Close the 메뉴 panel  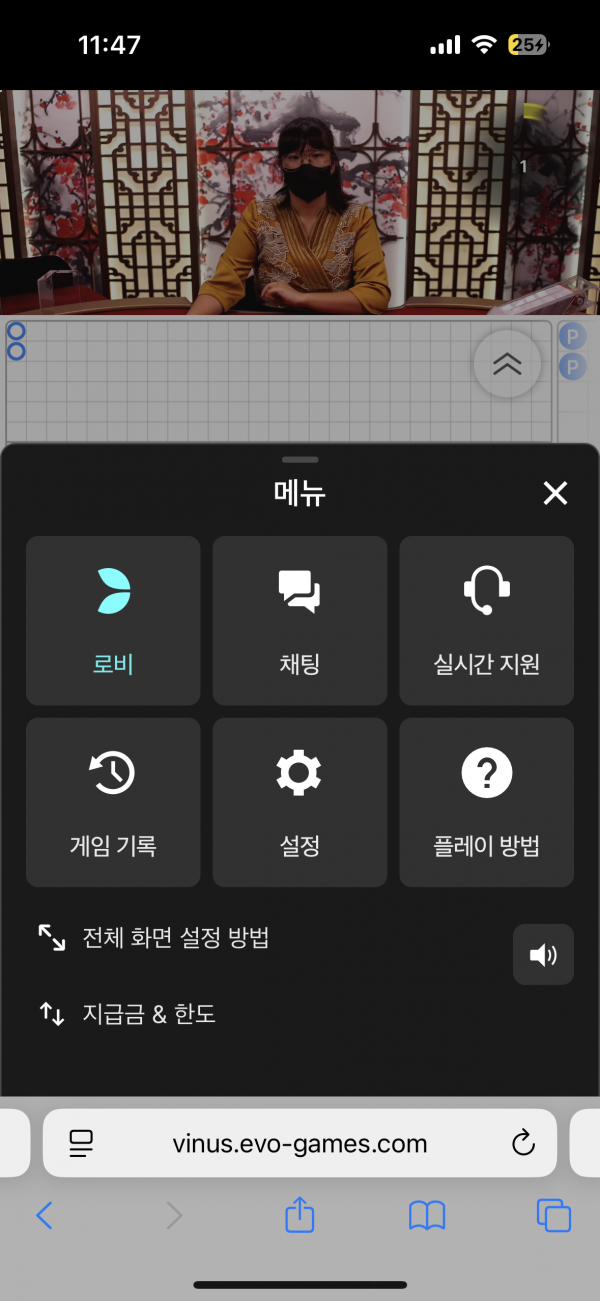click(555, 493)
